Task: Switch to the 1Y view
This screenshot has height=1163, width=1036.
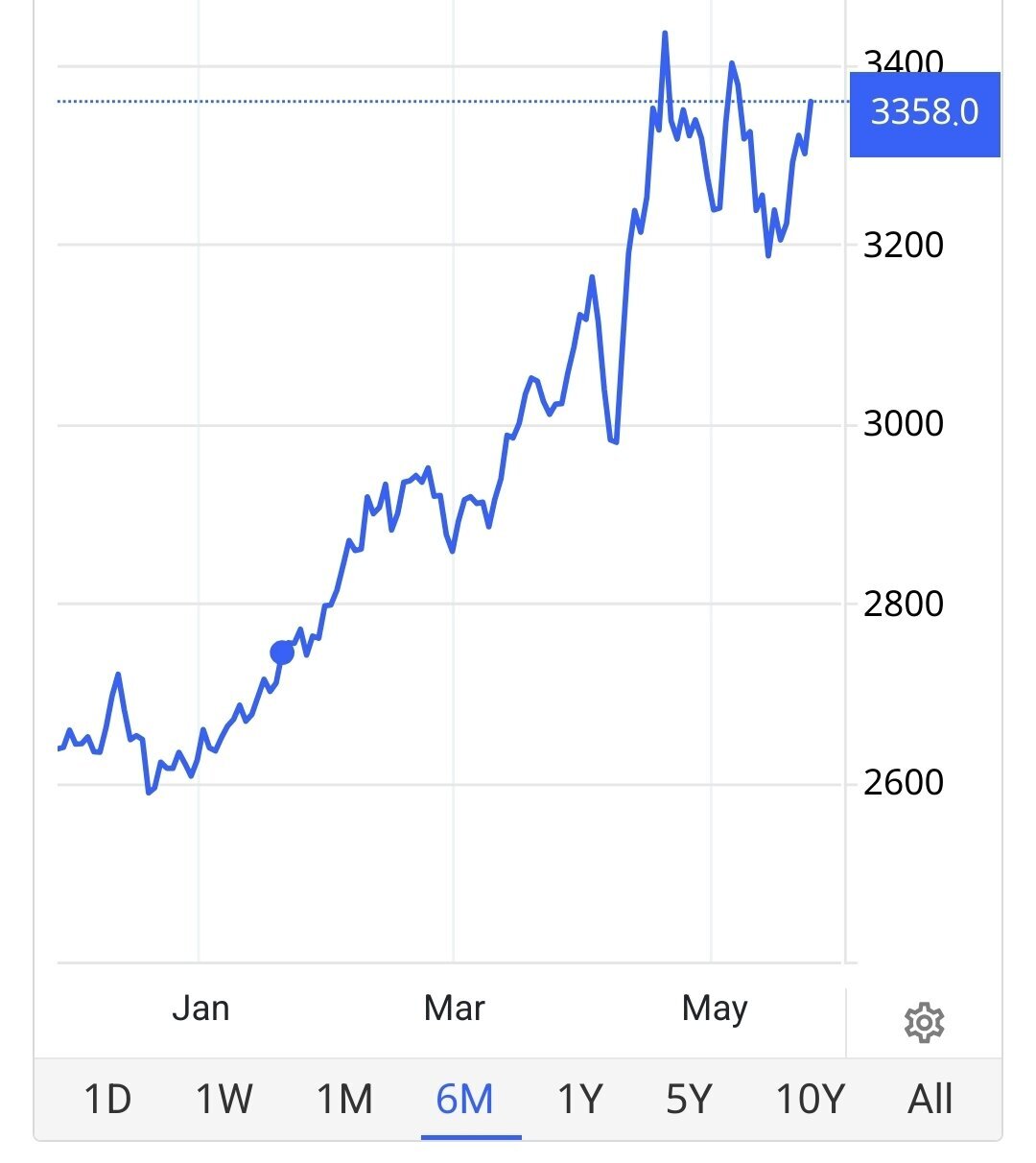Action: 580,1099
